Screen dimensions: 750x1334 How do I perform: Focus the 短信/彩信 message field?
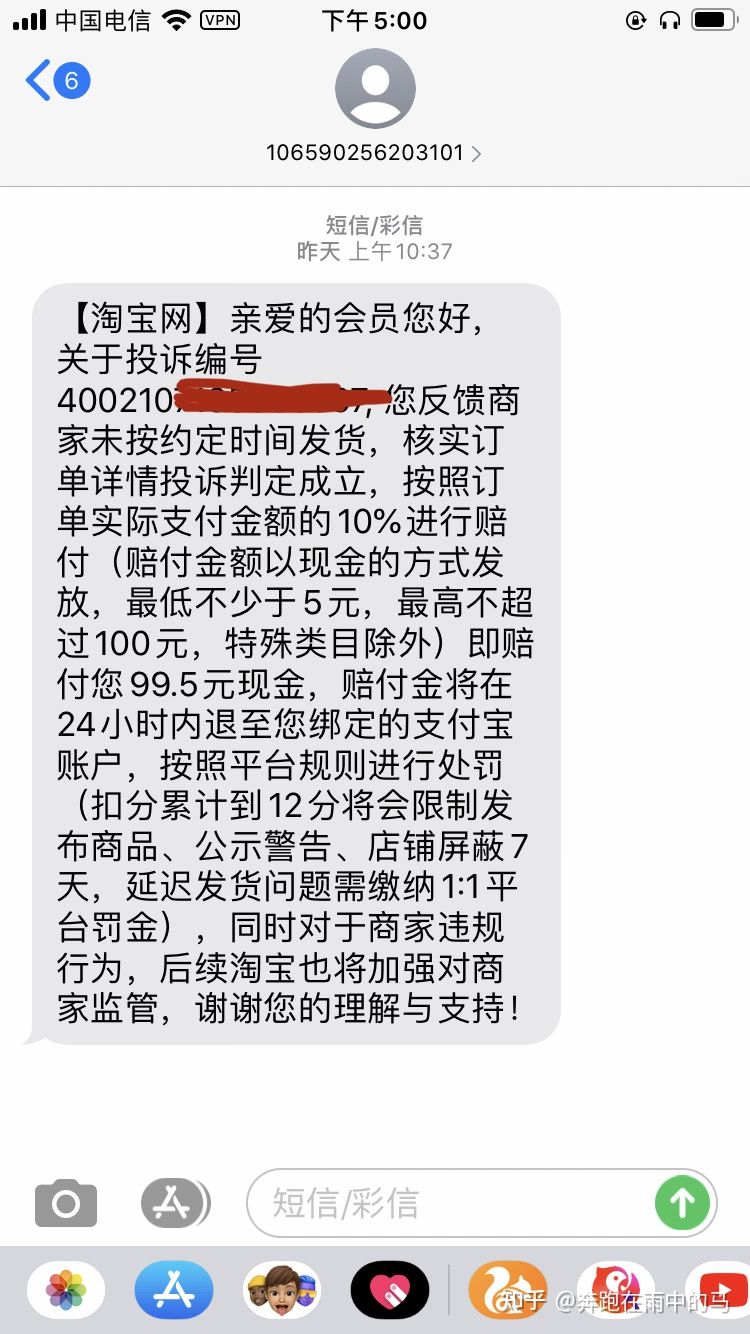coord(450,1203)
